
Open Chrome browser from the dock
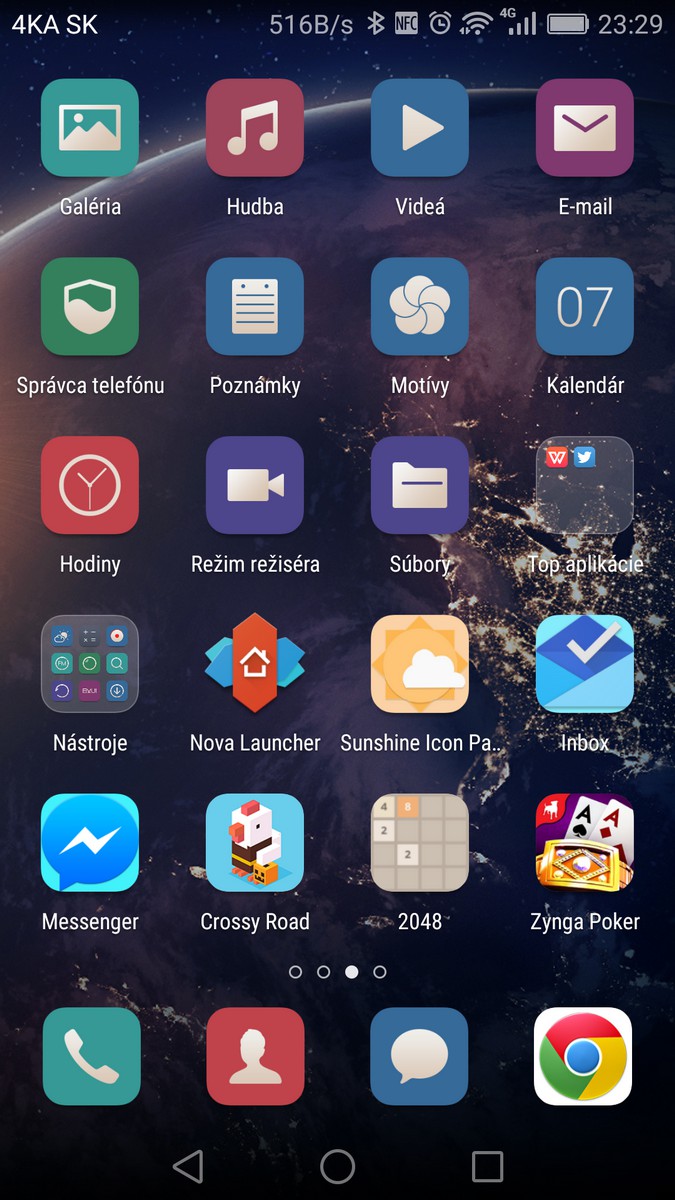click(583, 1056)
